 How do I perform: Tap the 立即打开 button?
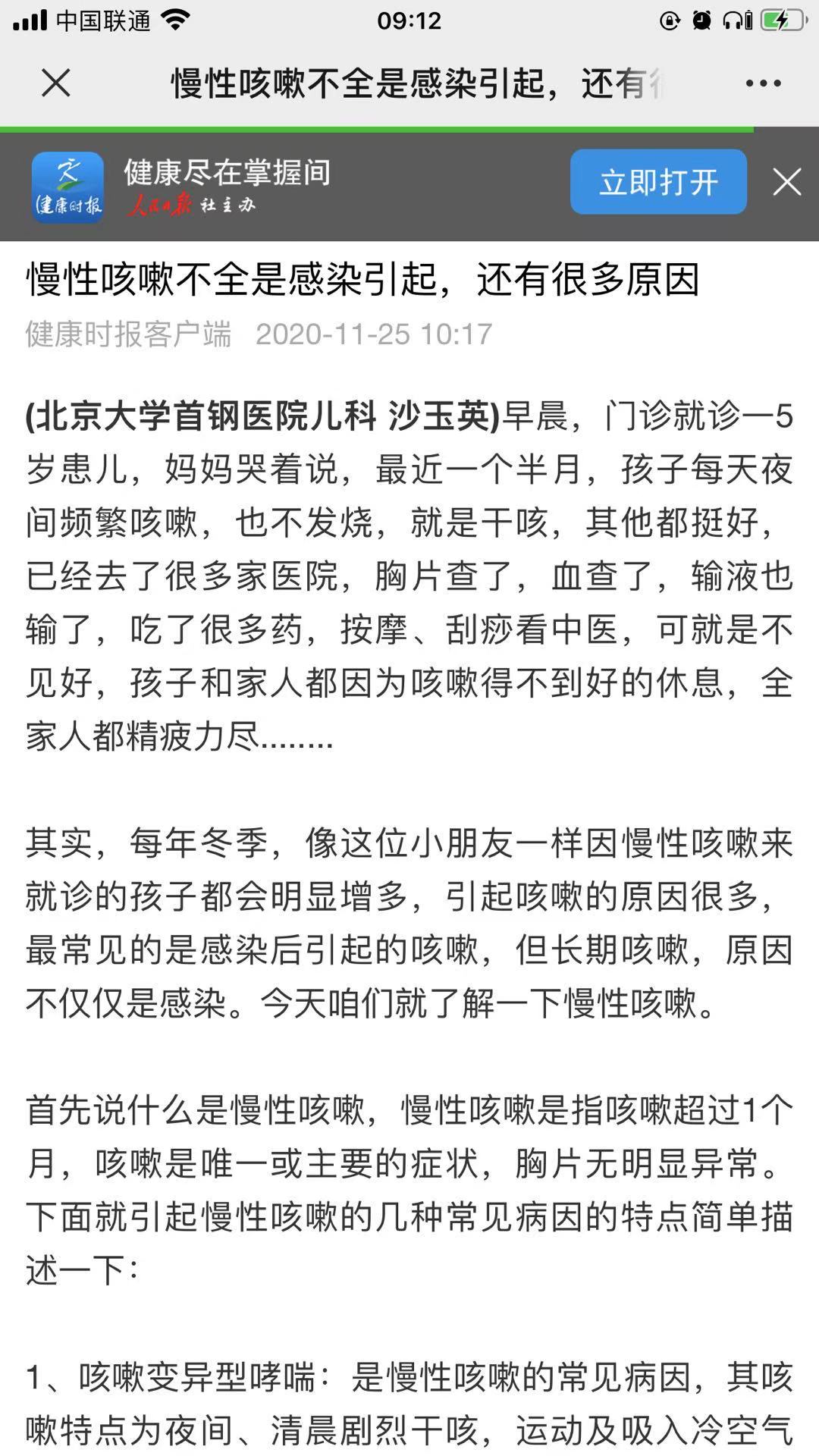(658, 182)
